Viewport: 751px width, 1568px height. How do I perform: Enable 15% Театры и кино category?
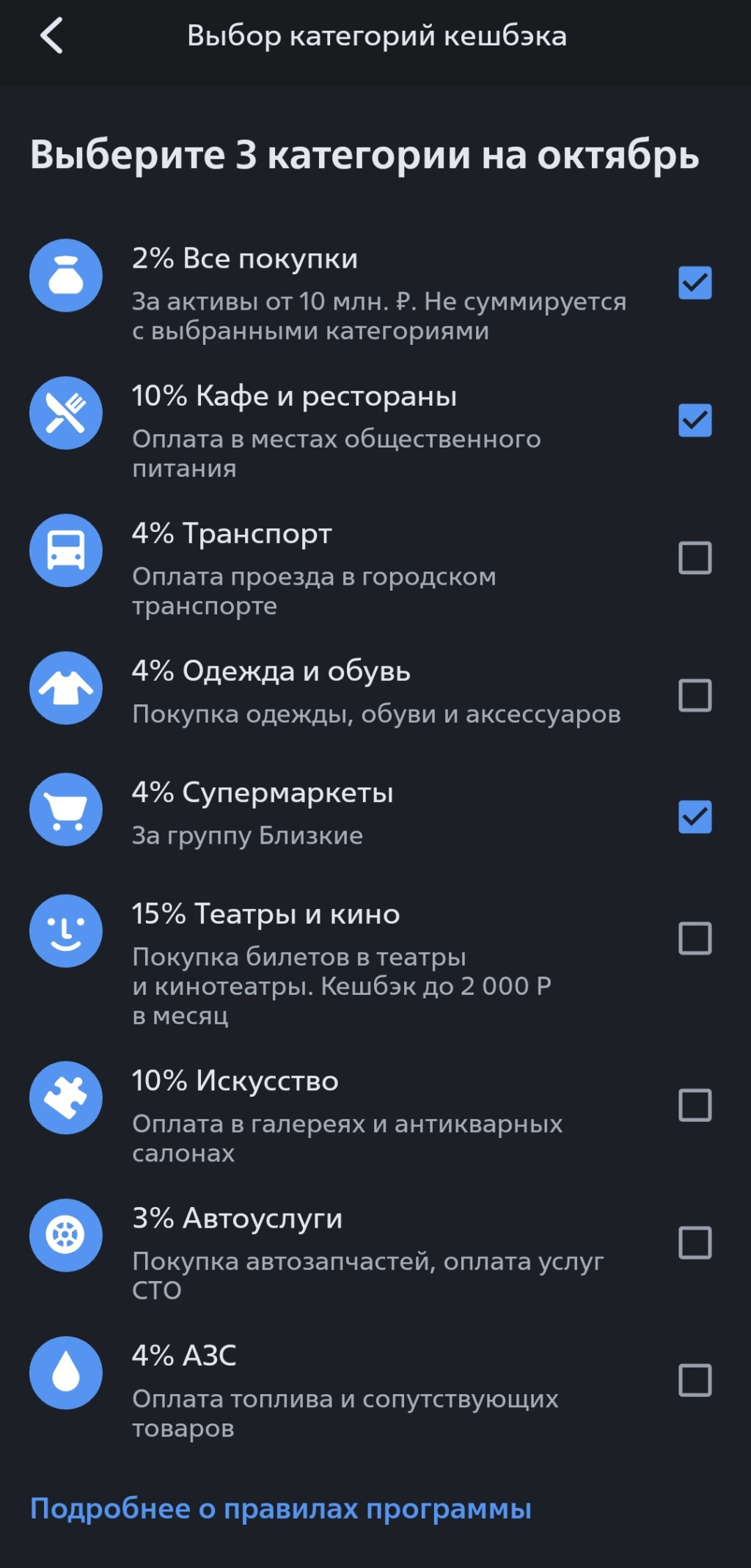coord(695,938)
